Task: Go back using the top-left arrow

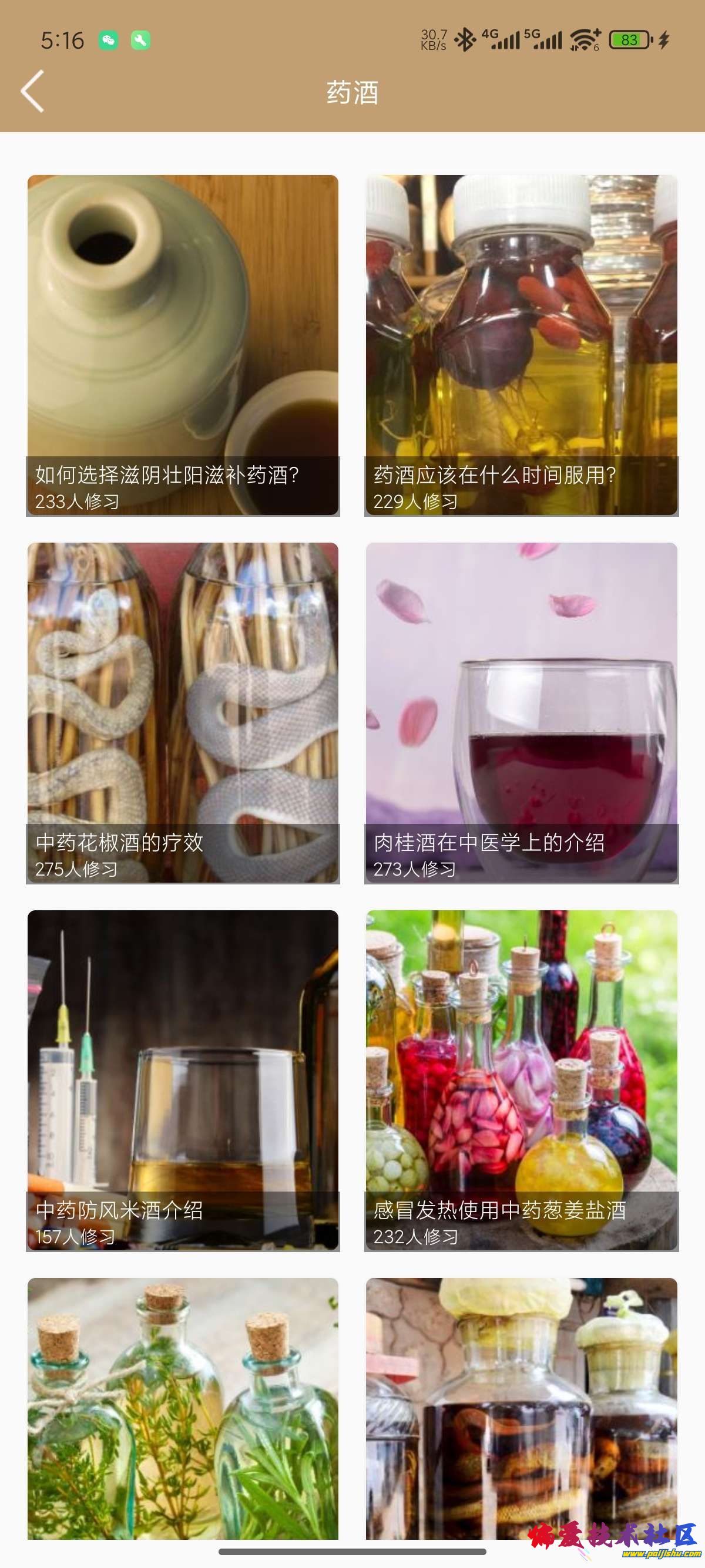Action: pos(33,91)
